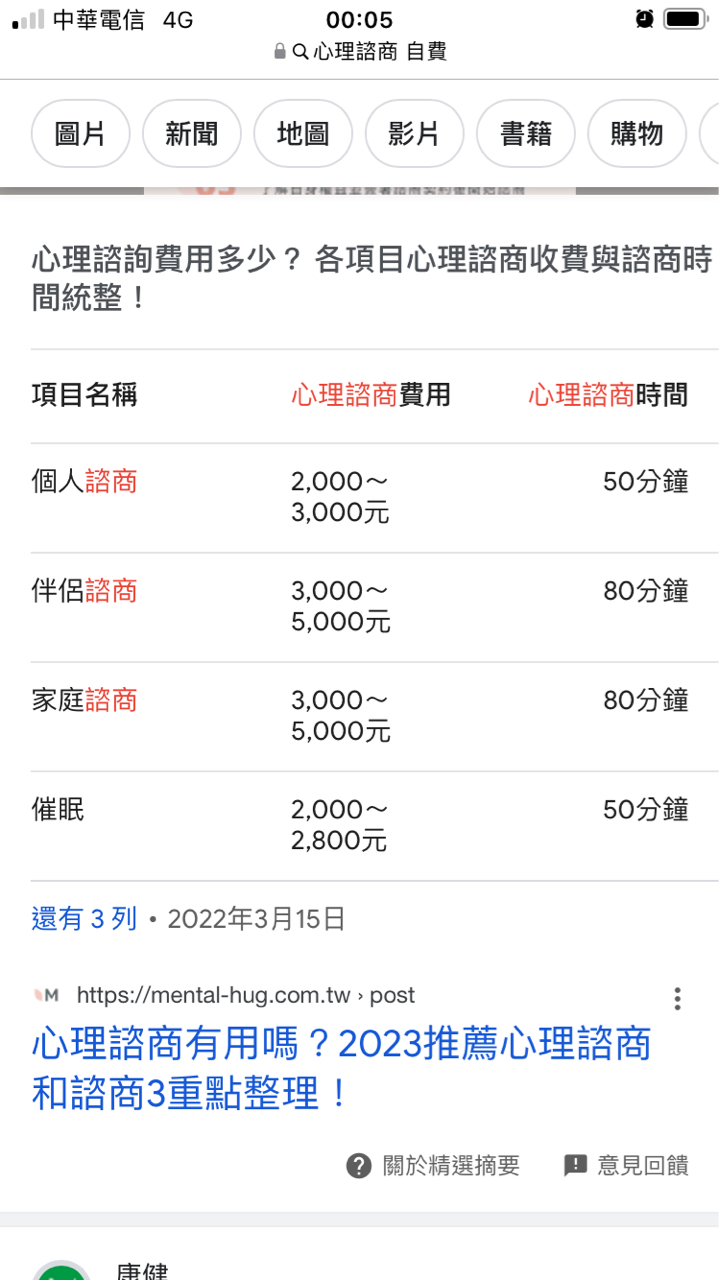The width and height of the screenshot is (719, 1280).
Task: Tap the address bar showing 心理諮商 自費
Action: click(x=360, y=52)
